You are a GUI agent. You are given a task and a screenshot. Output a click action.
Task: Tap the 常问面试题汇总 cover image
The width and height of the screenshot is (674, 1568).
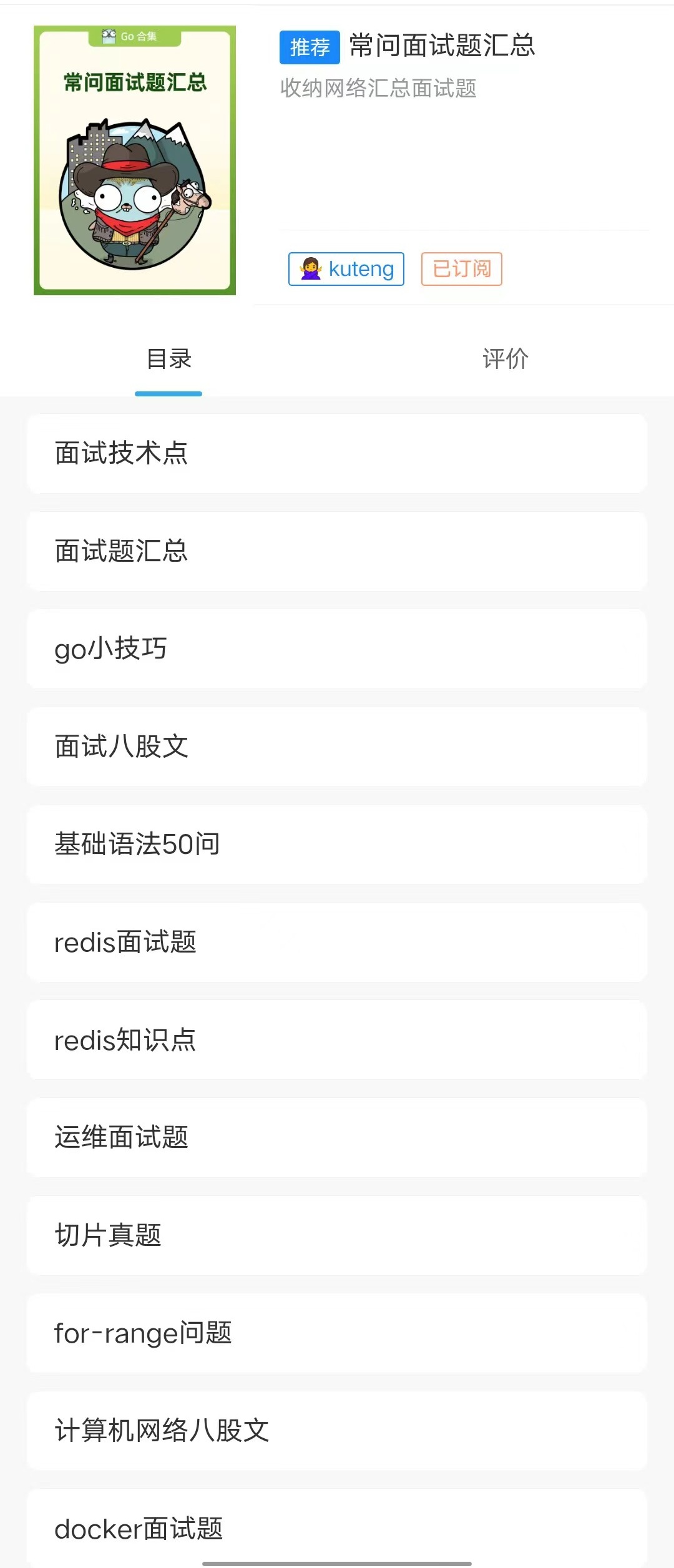[x=135, y=160]
